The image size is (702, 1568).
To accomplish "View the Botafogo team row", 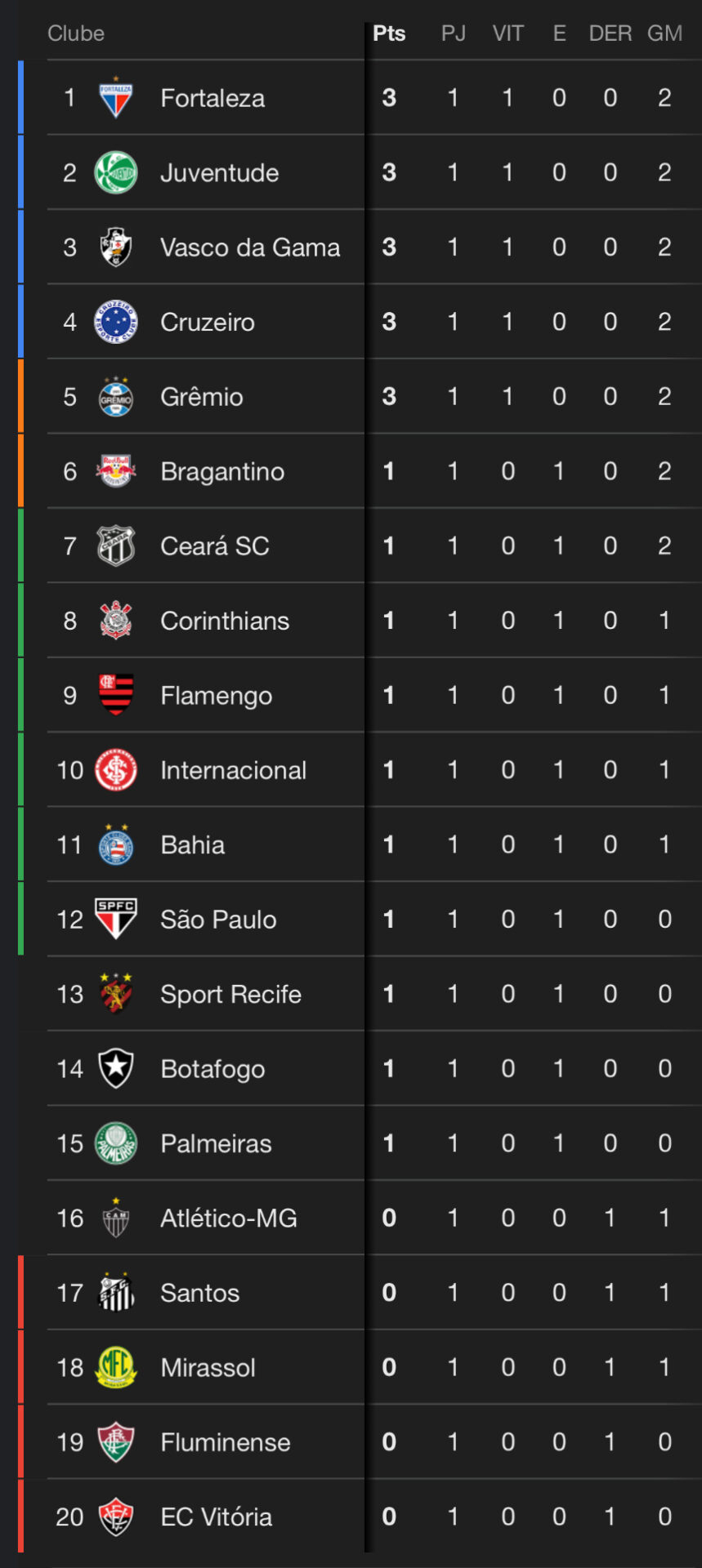I will click(x=212, y=1068).
